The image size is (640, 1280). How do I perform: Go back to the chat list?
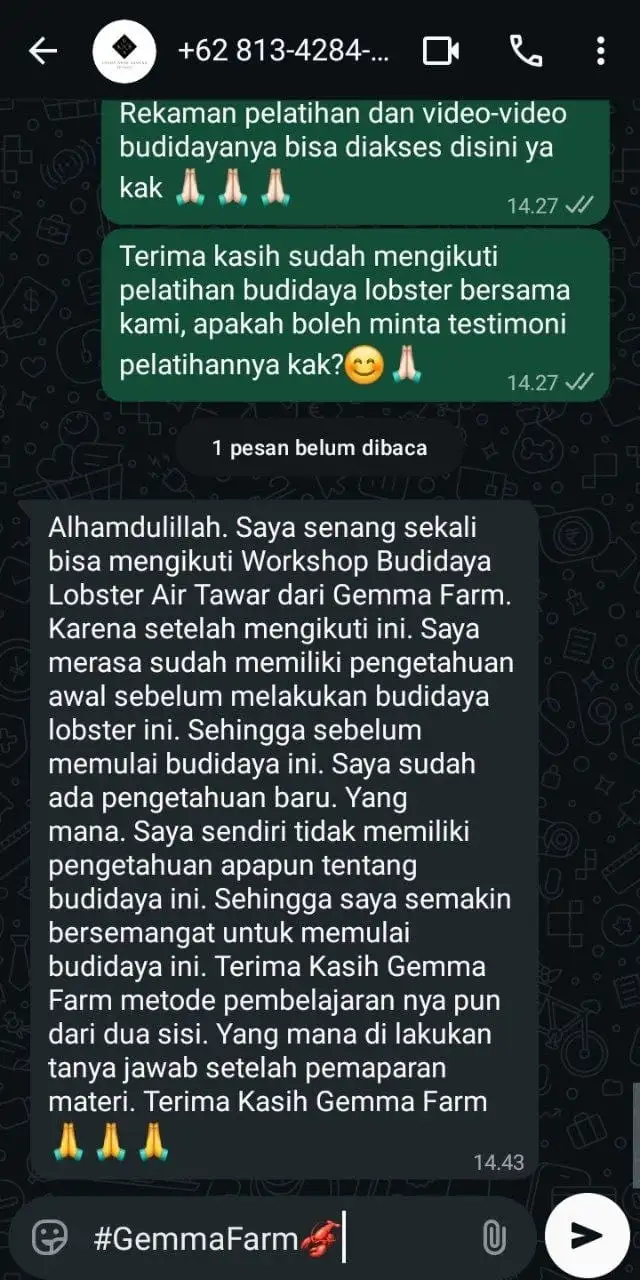pyautogui.click(x=42, y=51)
